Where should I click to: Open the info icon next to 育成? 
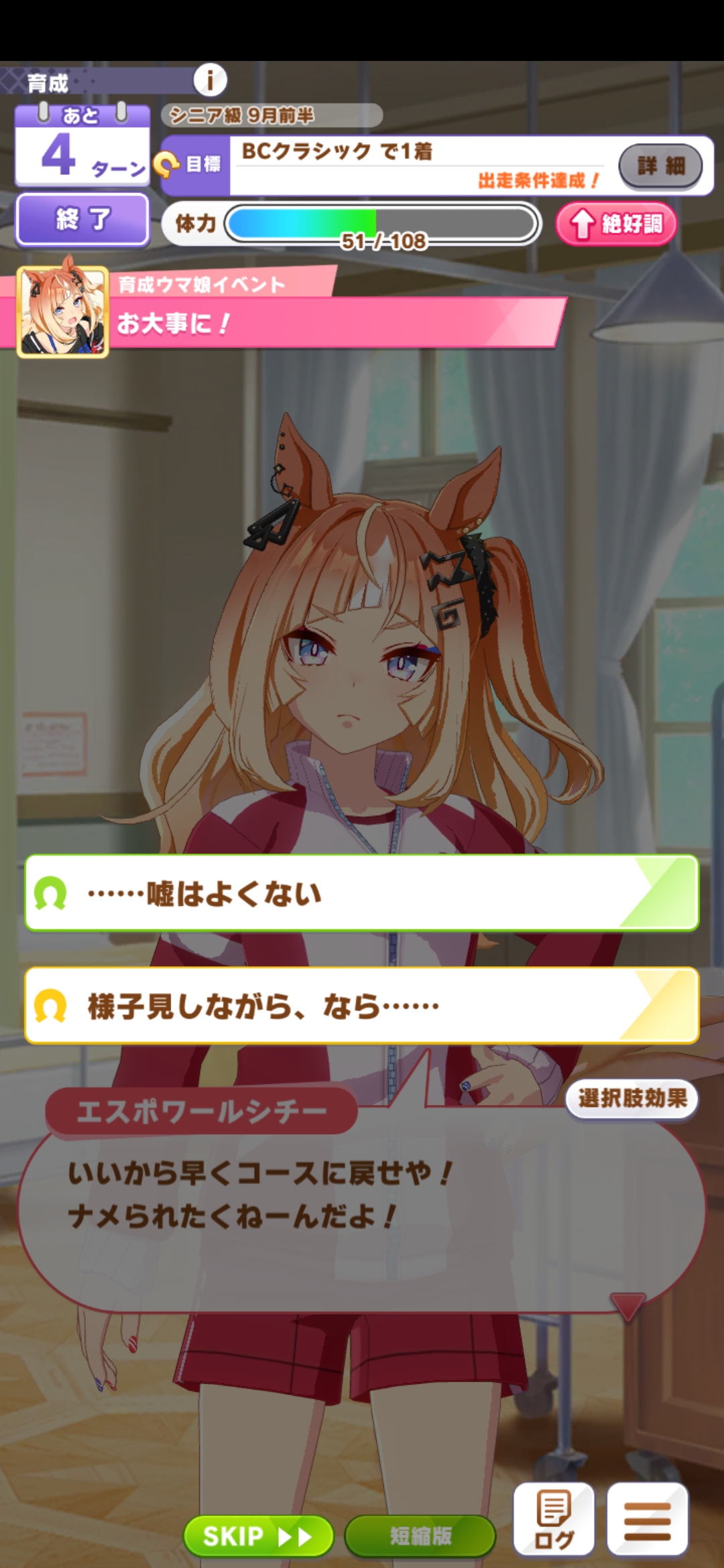click(x=210, y=80)
